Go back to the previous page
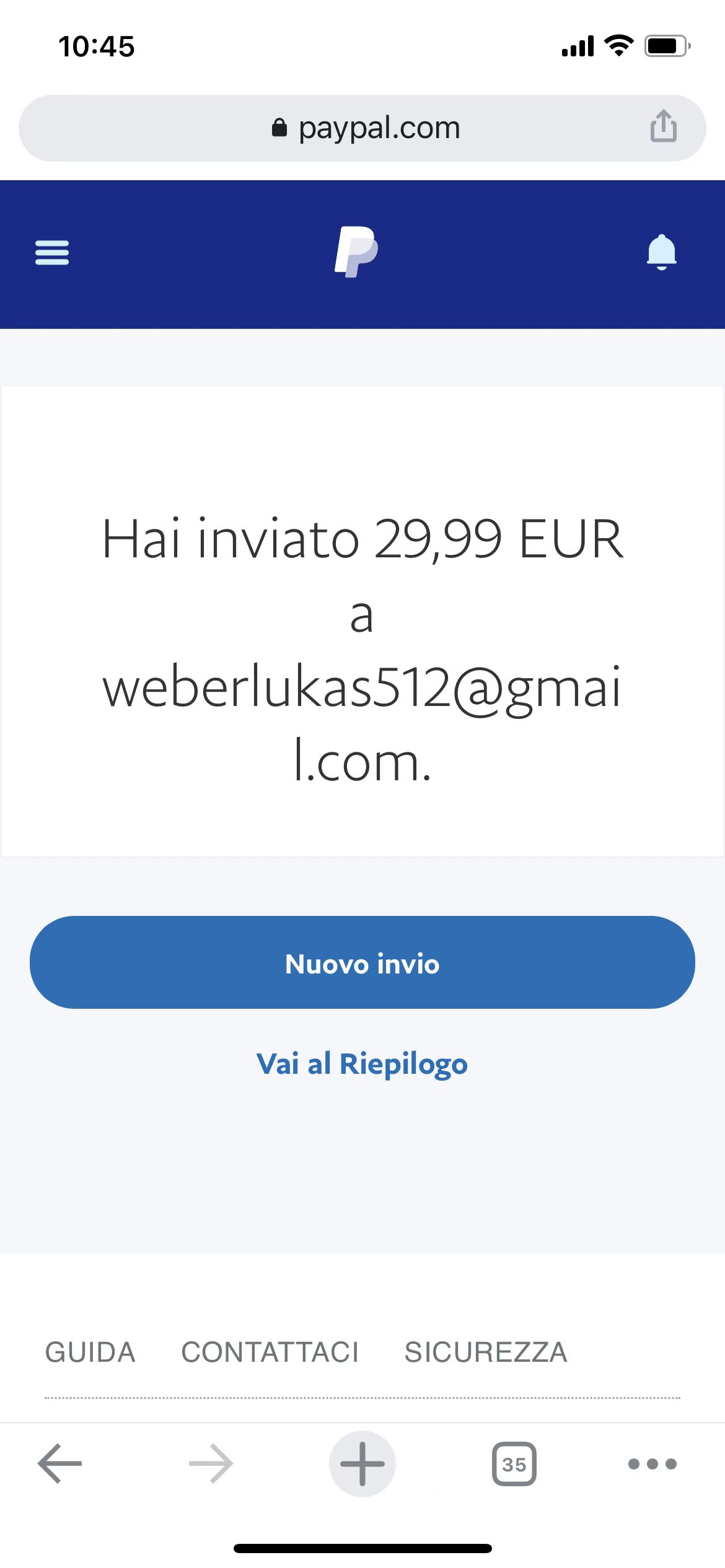The image size is (725, 1568). coord(60,1464)
